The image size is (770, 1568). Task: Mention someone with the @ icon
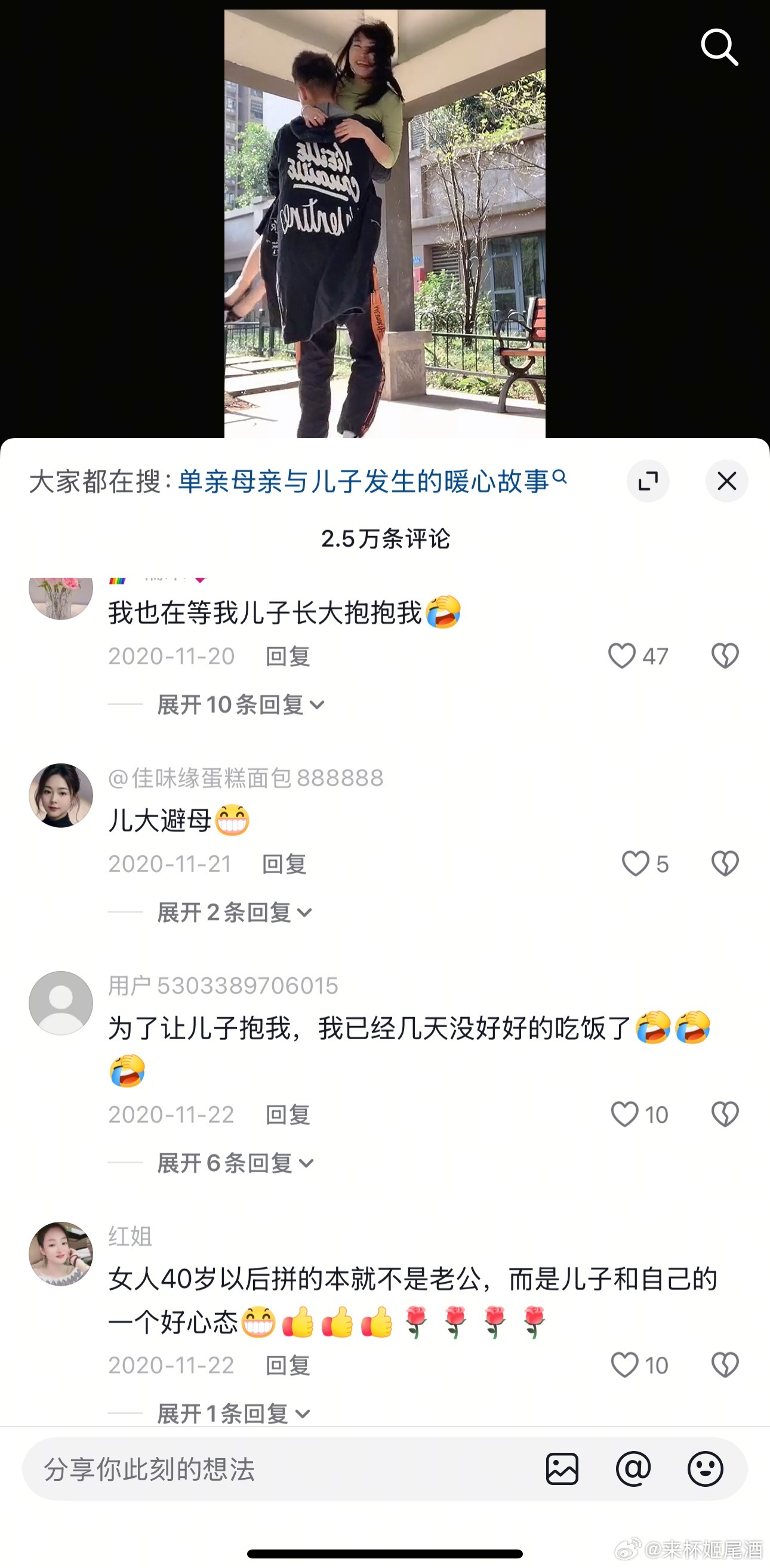pyautogui.click(x=633, y=1470)
